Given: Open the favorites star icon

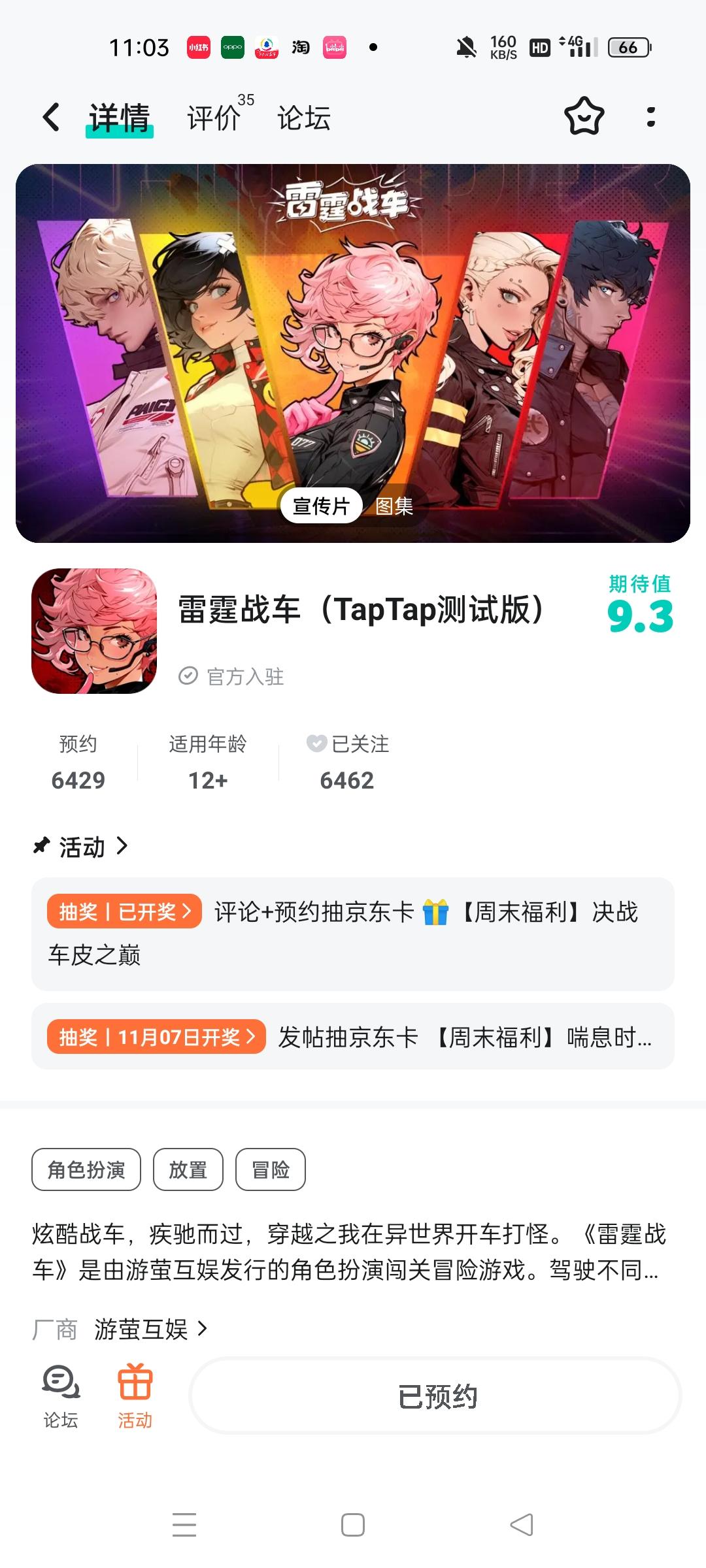Looking at the screenshot, I should (584, 118).
